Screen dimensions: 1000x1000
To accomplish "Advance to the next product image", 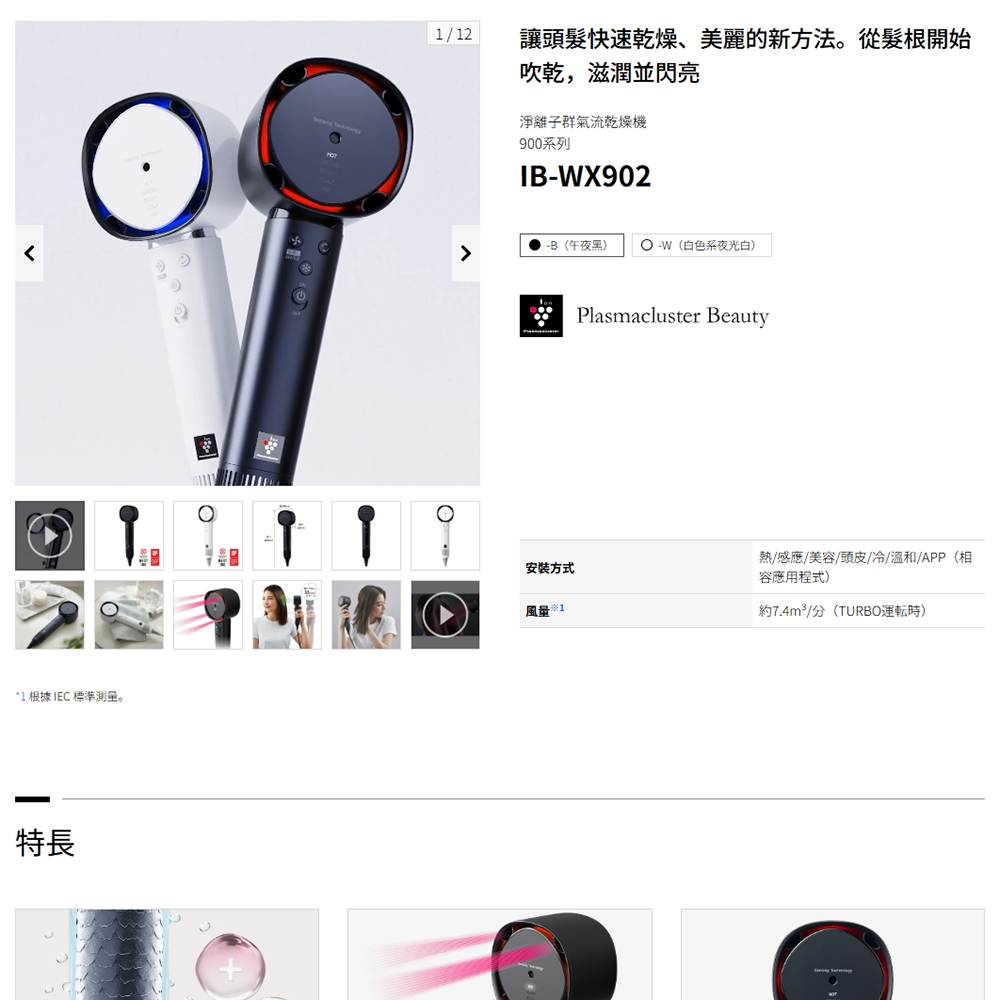I will tap(465, 254).
